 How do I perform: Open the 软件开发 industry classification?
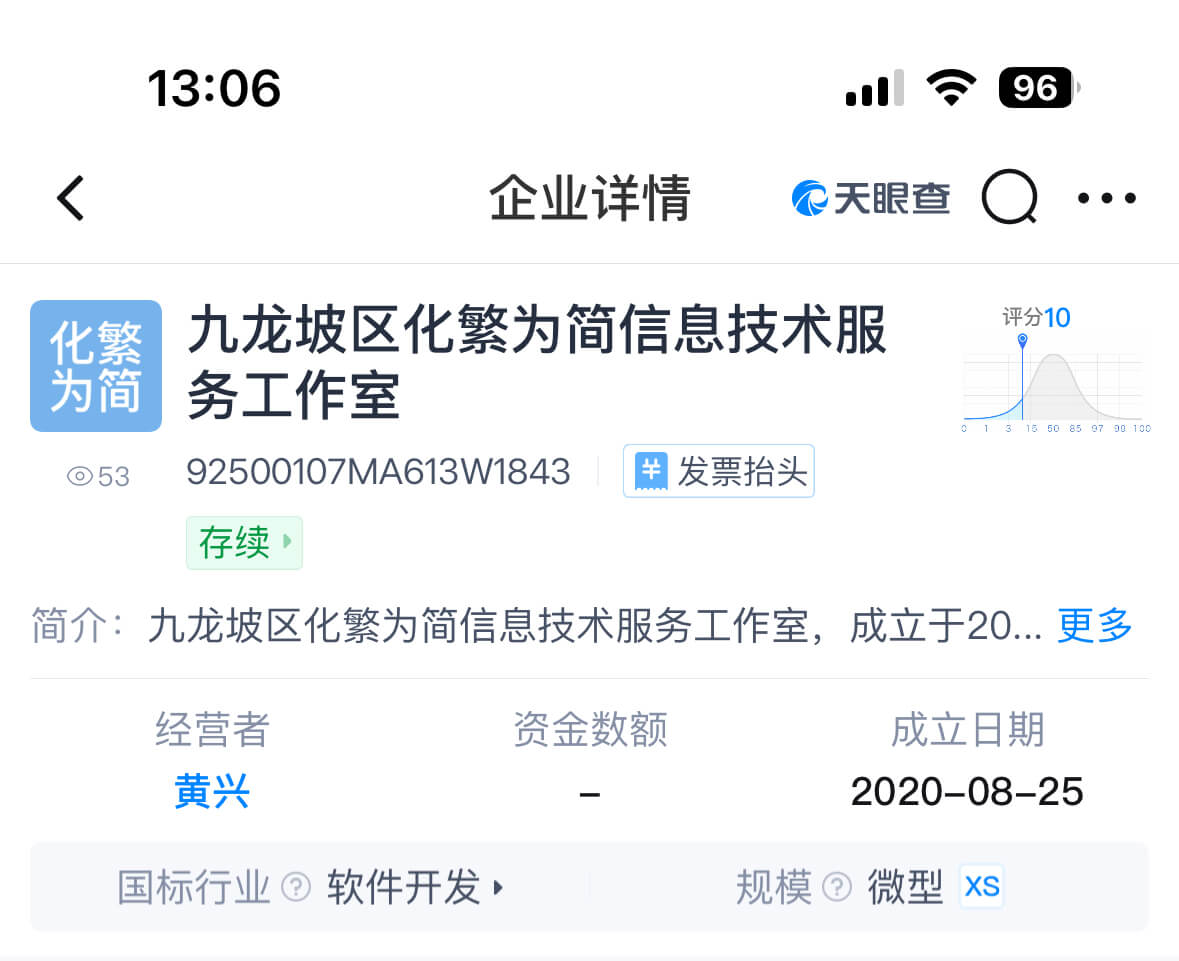click(x=414, y=887)
